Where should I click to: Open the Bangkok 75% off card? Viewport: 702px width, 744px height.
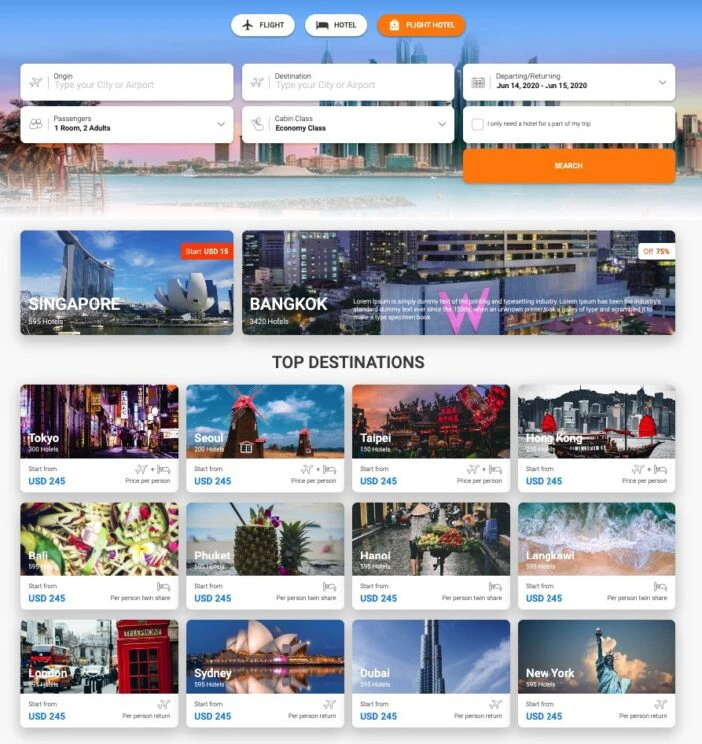click(458, 282)
